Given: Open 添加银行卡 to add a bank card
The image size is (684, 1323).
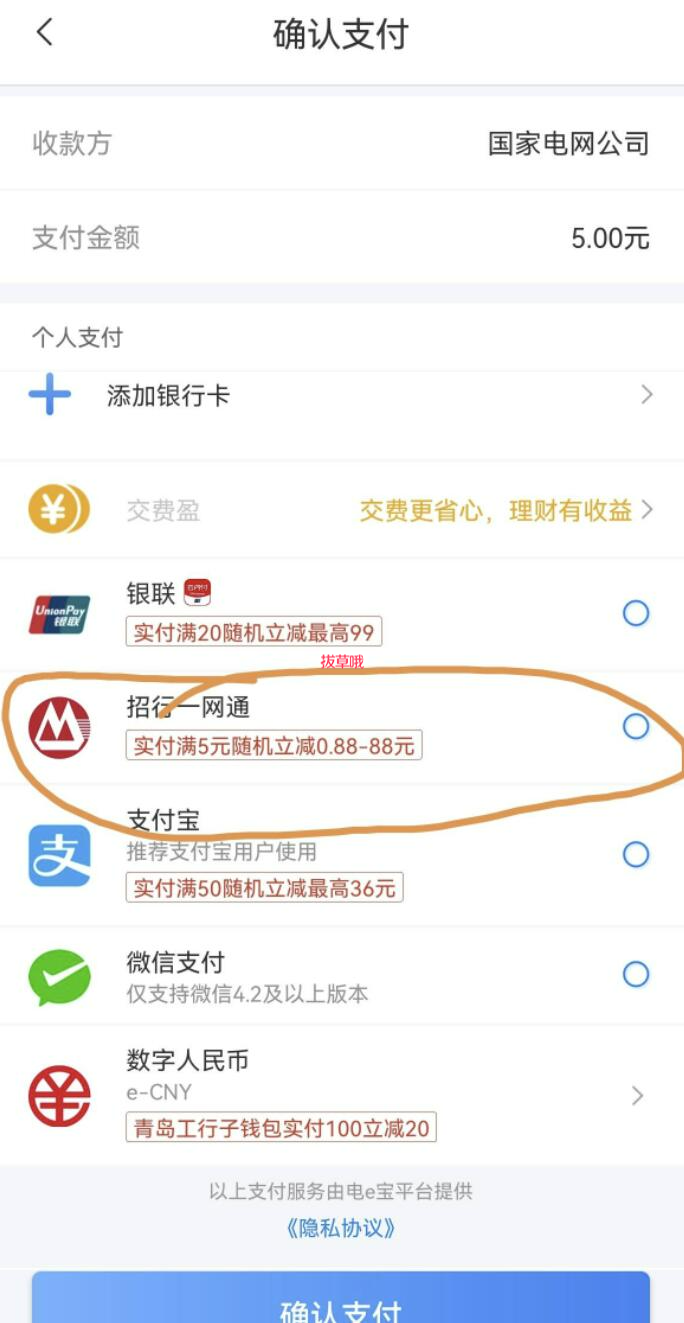Looking at the screenshot, I should 340,395.
